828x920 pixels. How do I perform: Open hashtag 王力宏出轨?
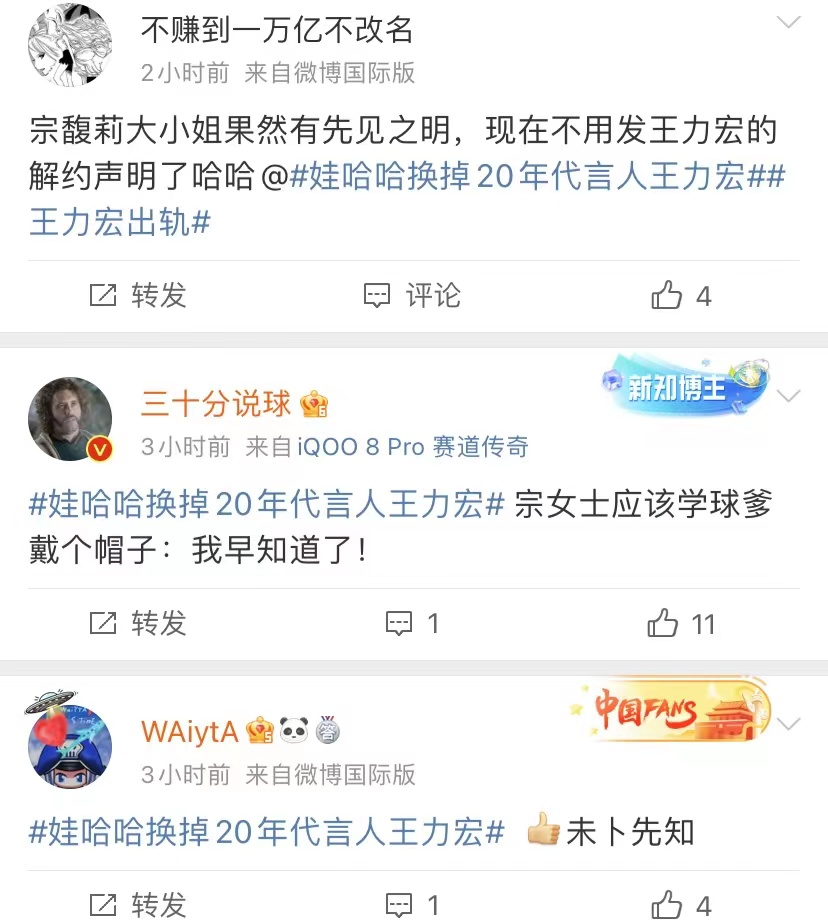point(120,222)
